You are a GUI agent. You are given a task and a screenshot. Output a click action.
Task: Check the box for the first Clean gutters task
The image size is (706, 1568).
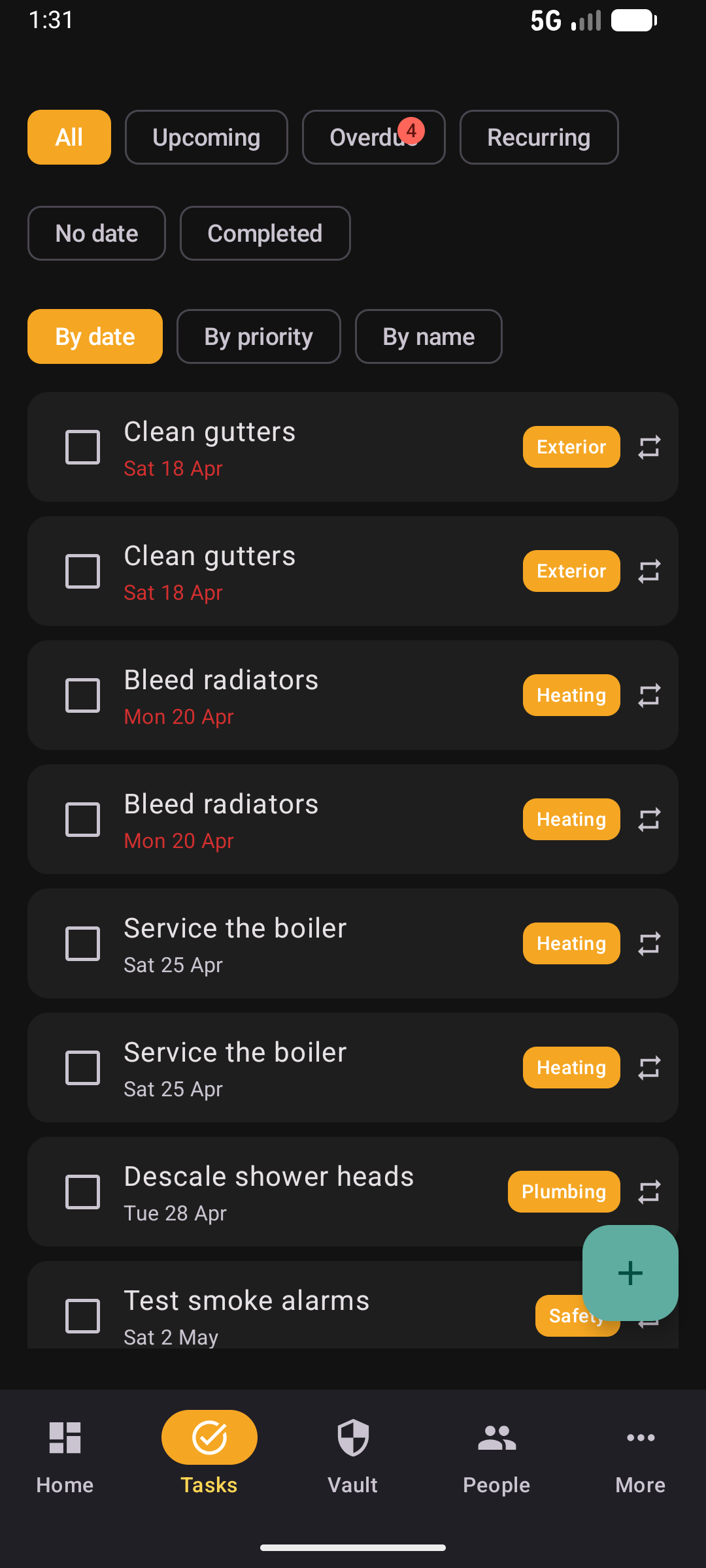[83, 447]
